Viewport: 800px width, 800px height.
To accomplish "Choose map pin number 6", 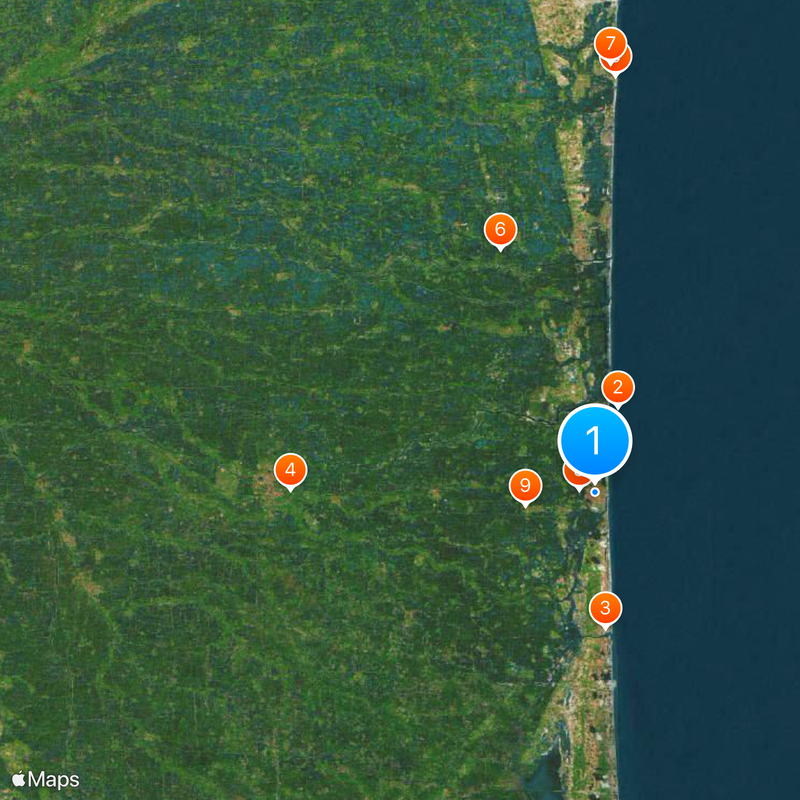I will tap(500, 229).
